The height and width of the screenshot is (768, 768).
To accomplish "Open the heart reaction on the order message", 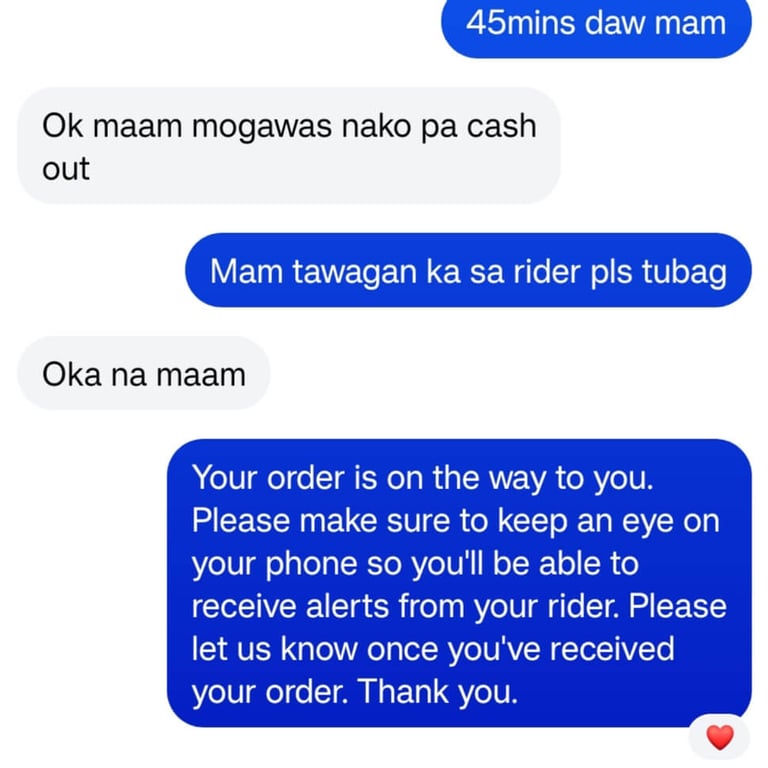I will coord(720,738).
